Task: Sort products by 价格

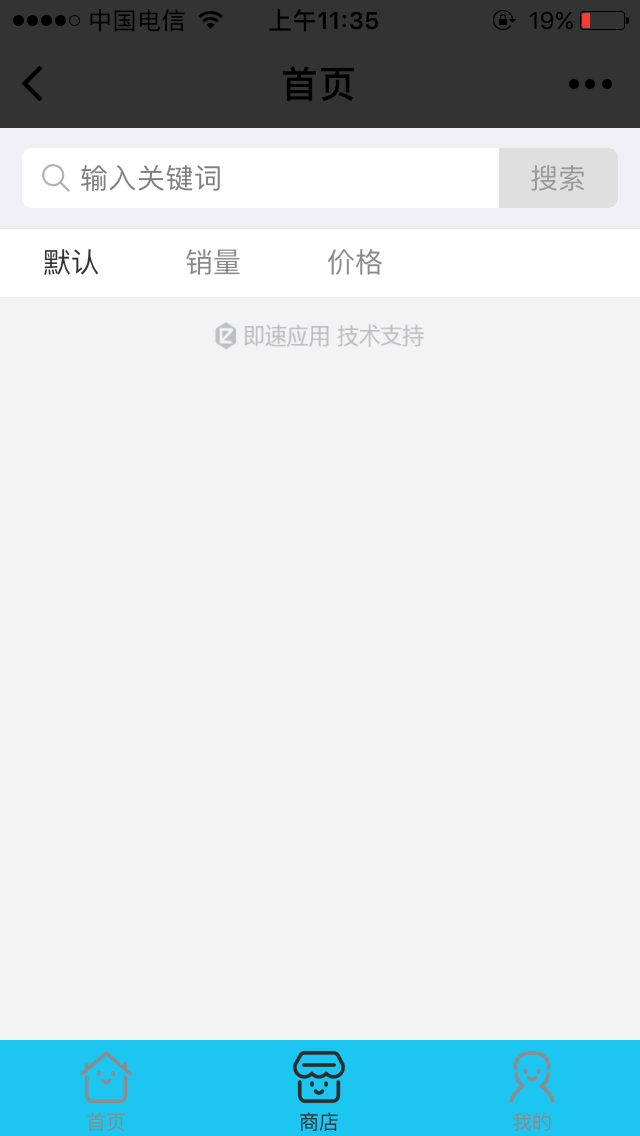Action: [355, 262]
